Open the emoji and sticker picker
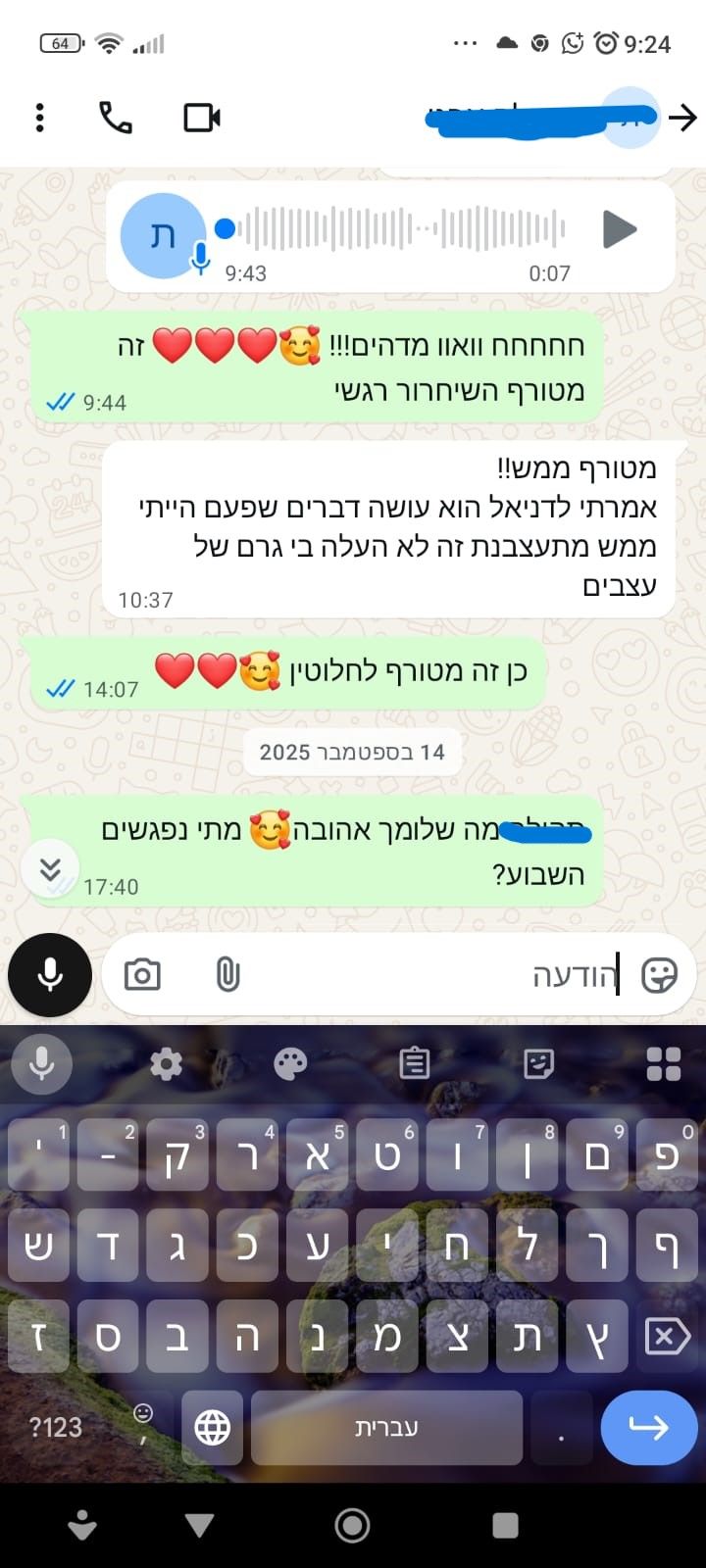This screenshot has width=706, height=1568. [x=659, y=975]
